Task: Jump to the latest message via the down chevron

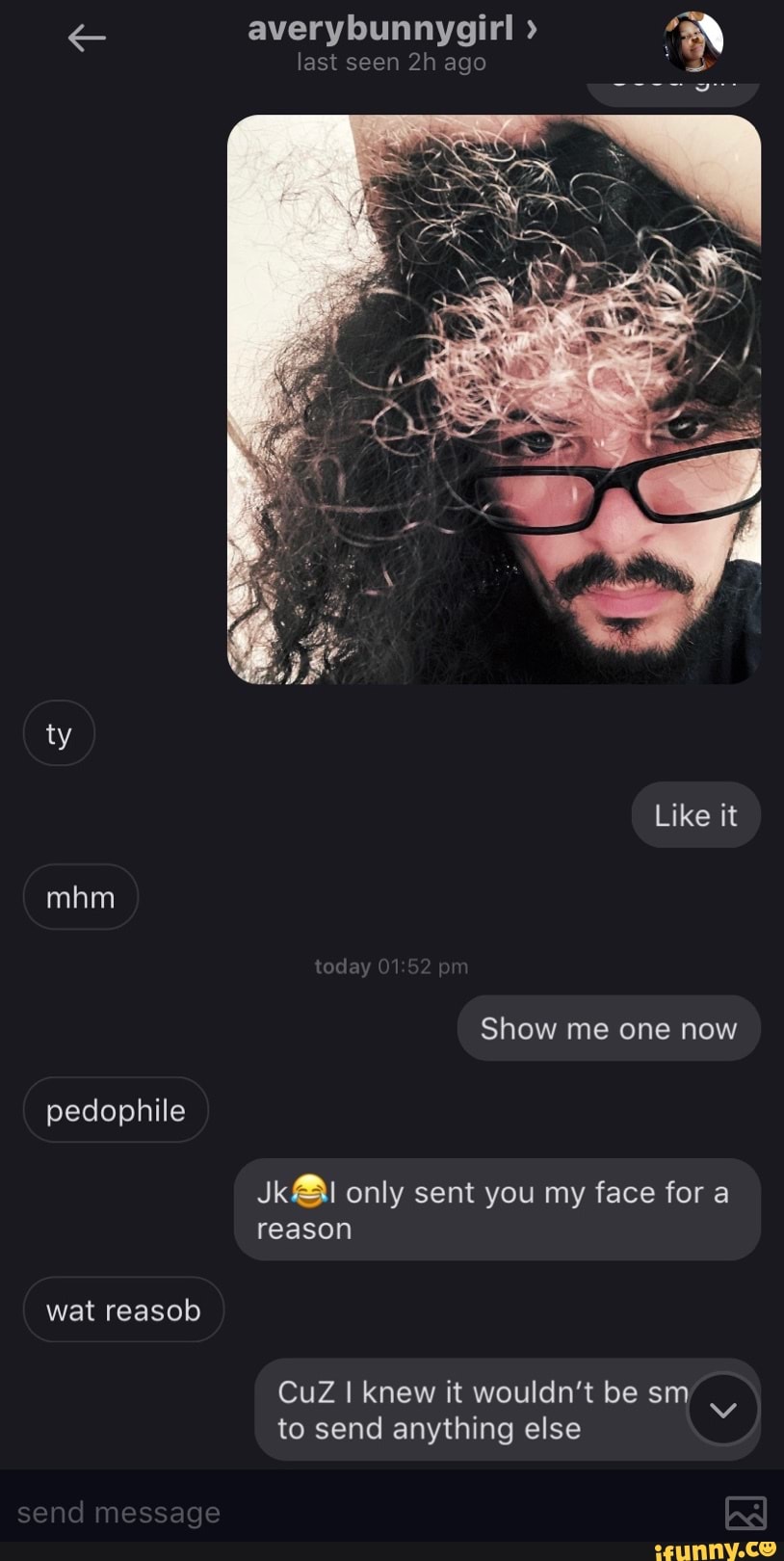Action: (722, 1409)
